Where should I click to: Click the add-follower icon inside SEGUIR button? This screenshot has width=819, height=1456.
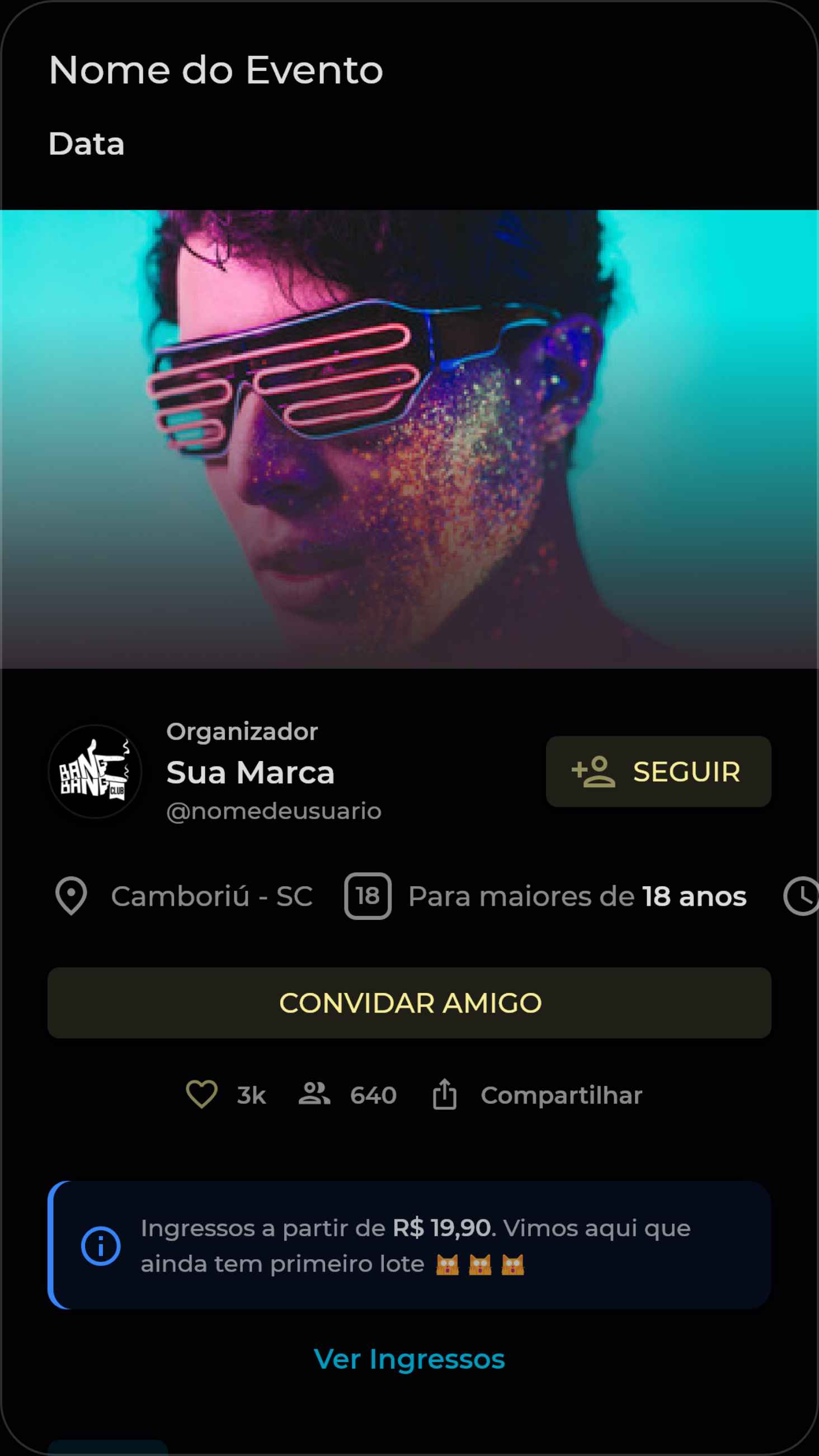(x=594, y=772)
